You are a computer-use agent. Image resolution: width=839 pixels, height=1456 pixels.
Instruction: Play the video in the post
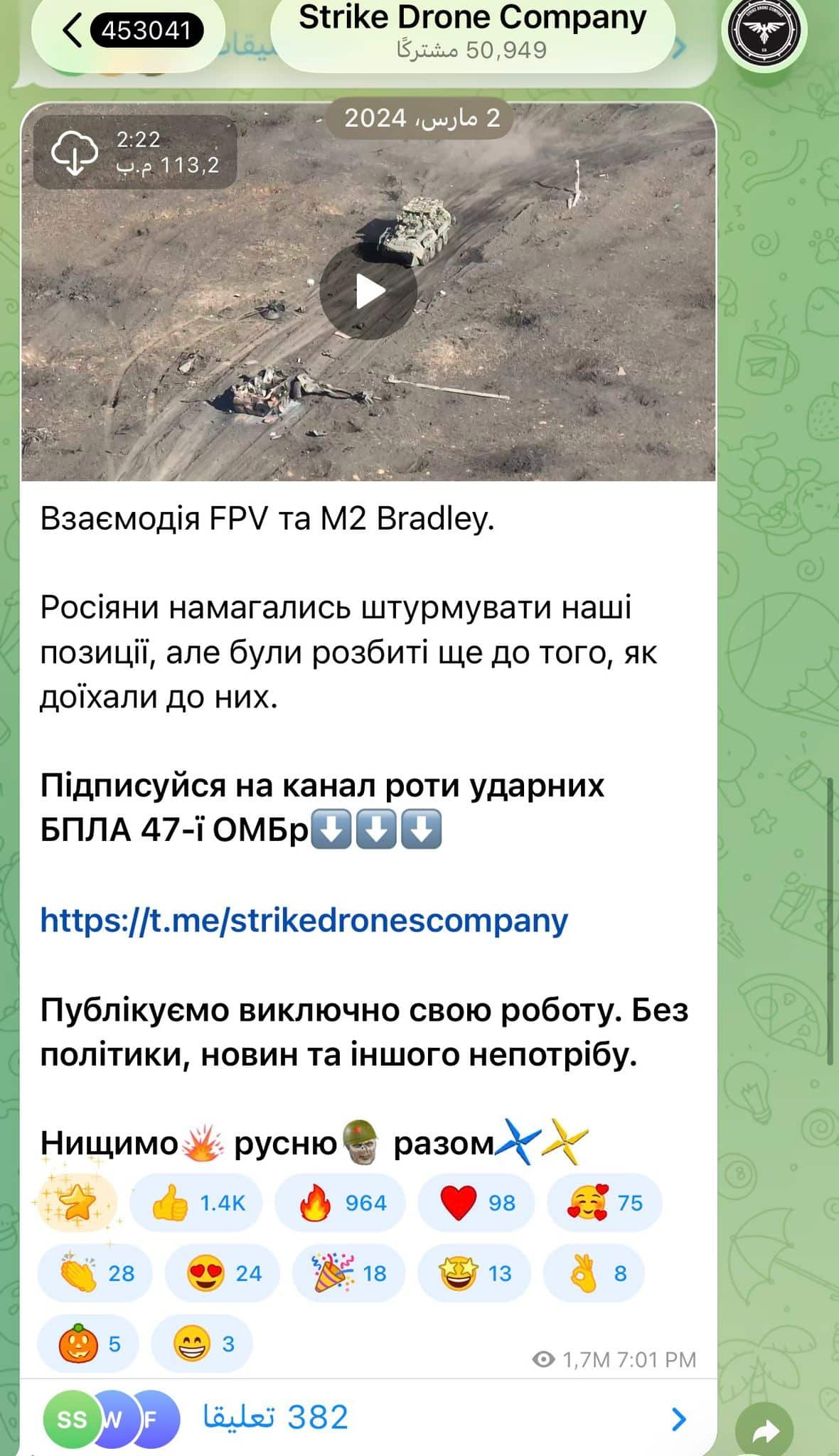pyautogui.click(x=368, y=291)
